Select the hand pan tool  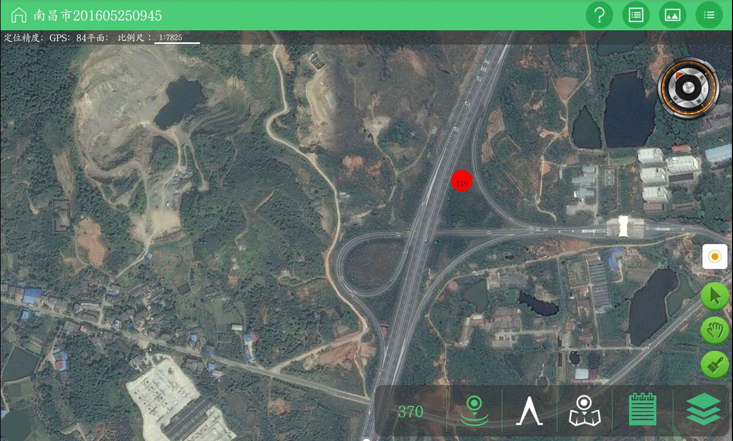[x=715, y=330]
